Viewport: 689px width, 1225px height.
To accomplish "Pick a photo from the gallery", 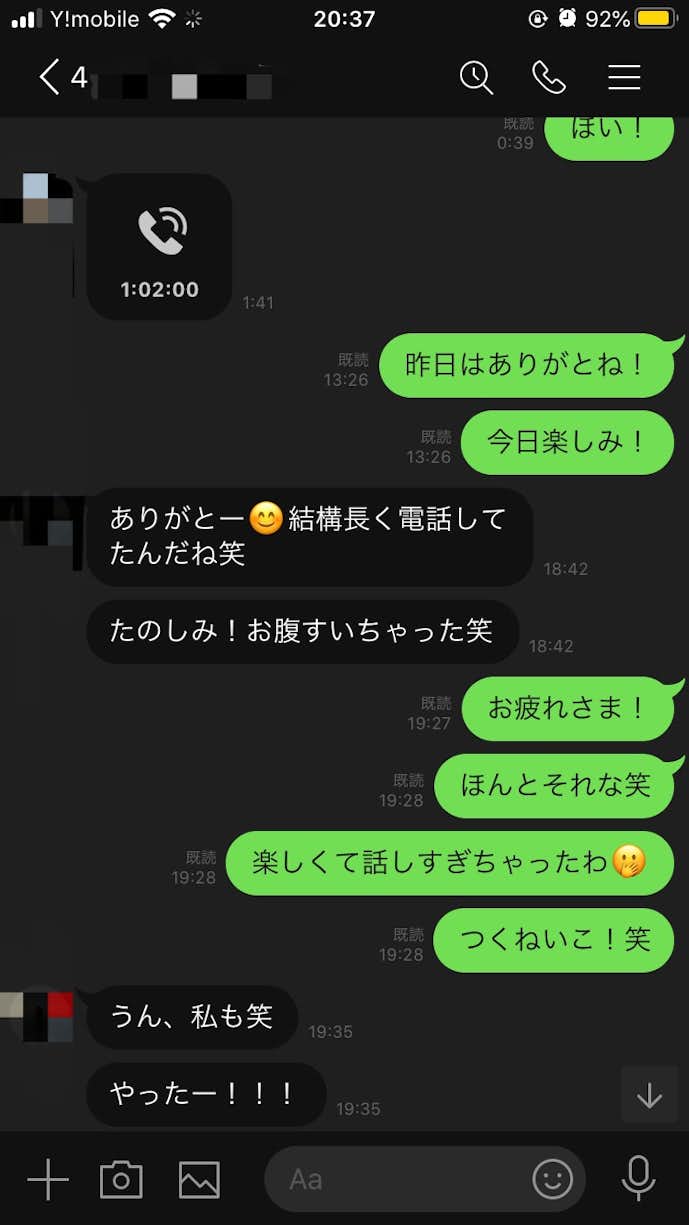I will [x=199, y=1180].
